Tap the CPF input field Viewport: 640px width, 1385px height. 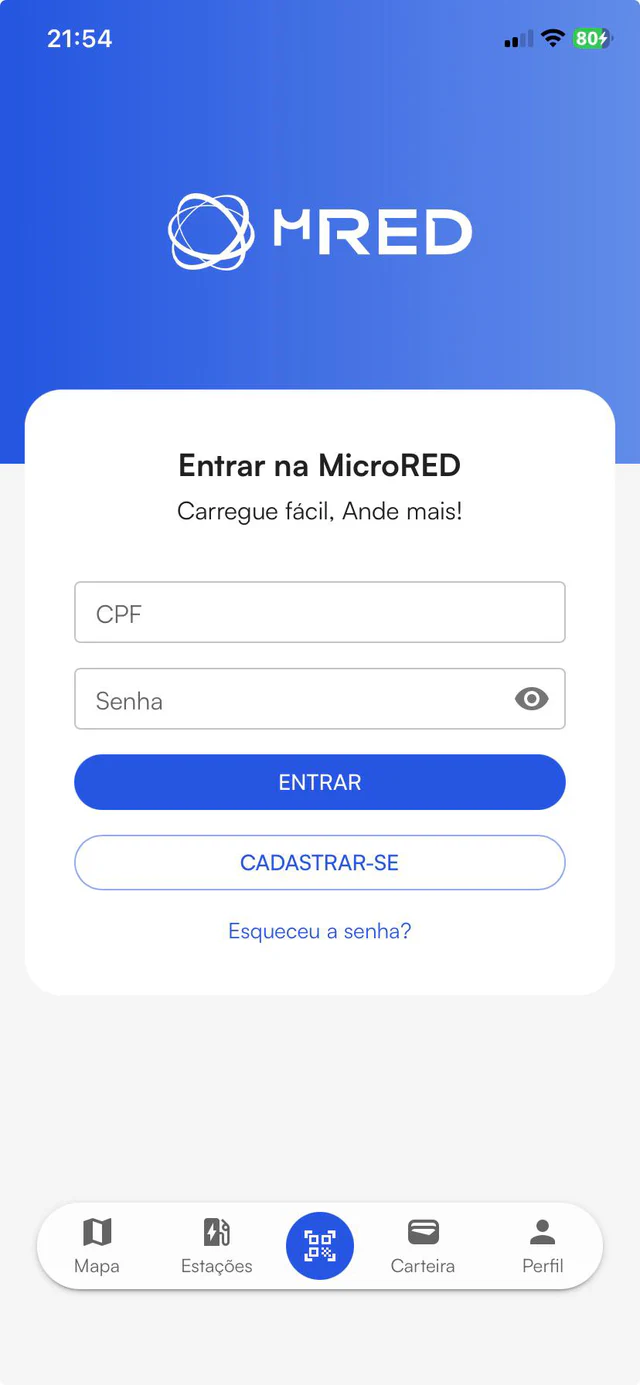pyautogui.click(x=320, y=612)
